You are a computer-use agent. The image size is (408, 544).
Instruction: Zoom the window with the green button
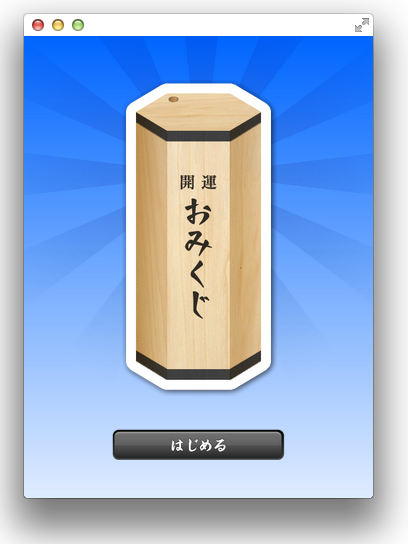pos(78,25)
